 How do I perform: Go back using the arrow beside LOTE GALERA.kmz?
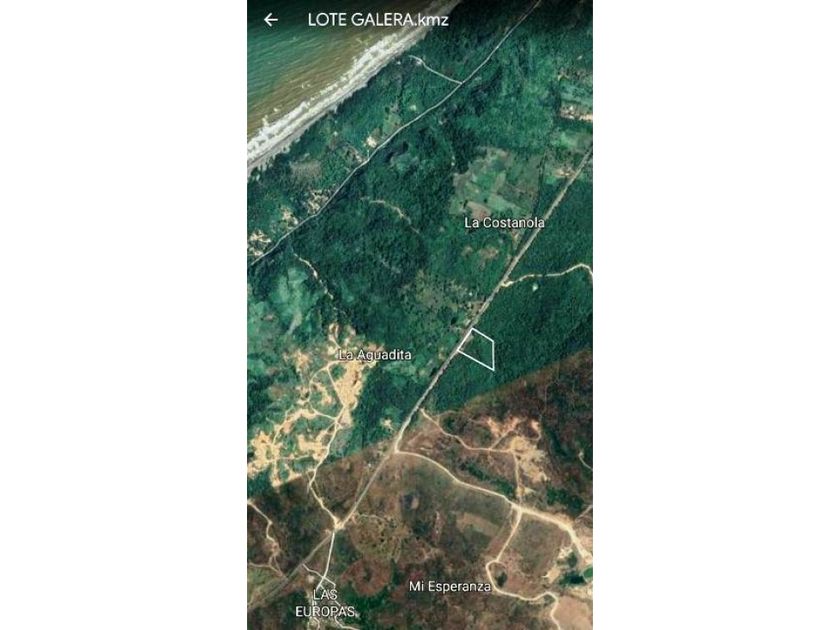coord(271,20)
